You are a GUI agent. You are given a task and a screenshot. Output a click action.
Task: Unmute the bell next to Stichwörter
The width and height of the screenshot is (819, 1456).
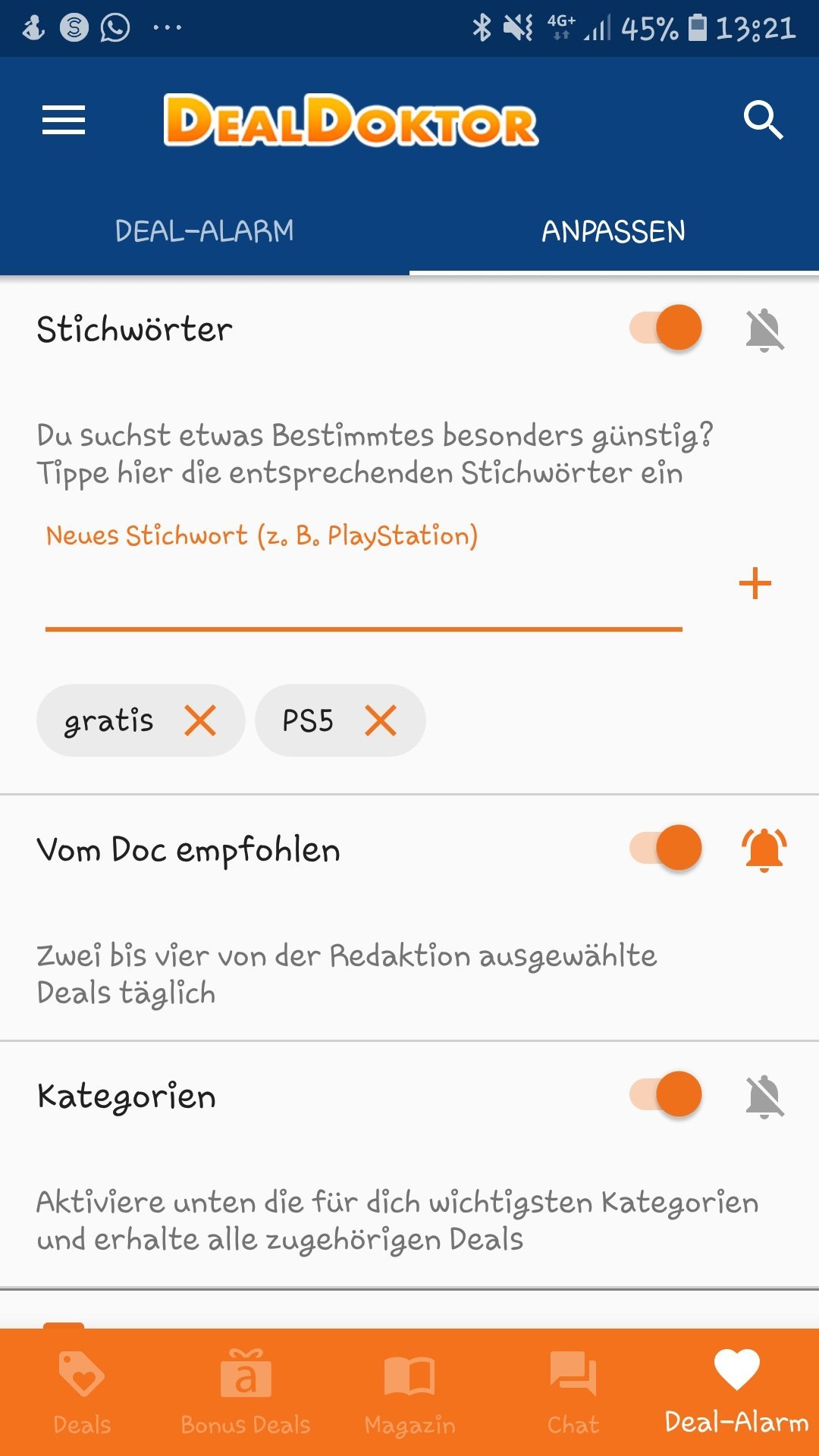pos(764,329)
